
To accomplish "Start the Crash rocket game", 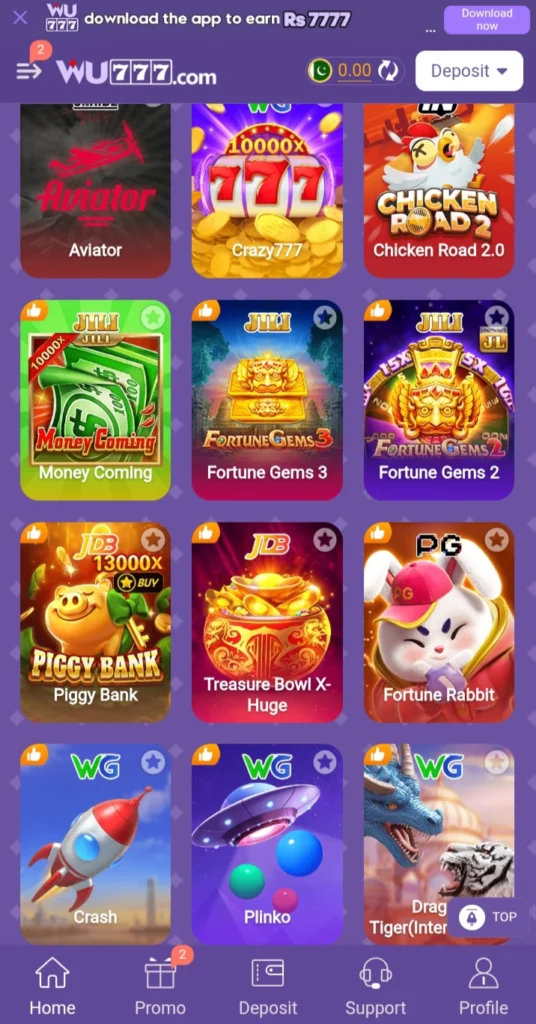I will tap(95, 844).
